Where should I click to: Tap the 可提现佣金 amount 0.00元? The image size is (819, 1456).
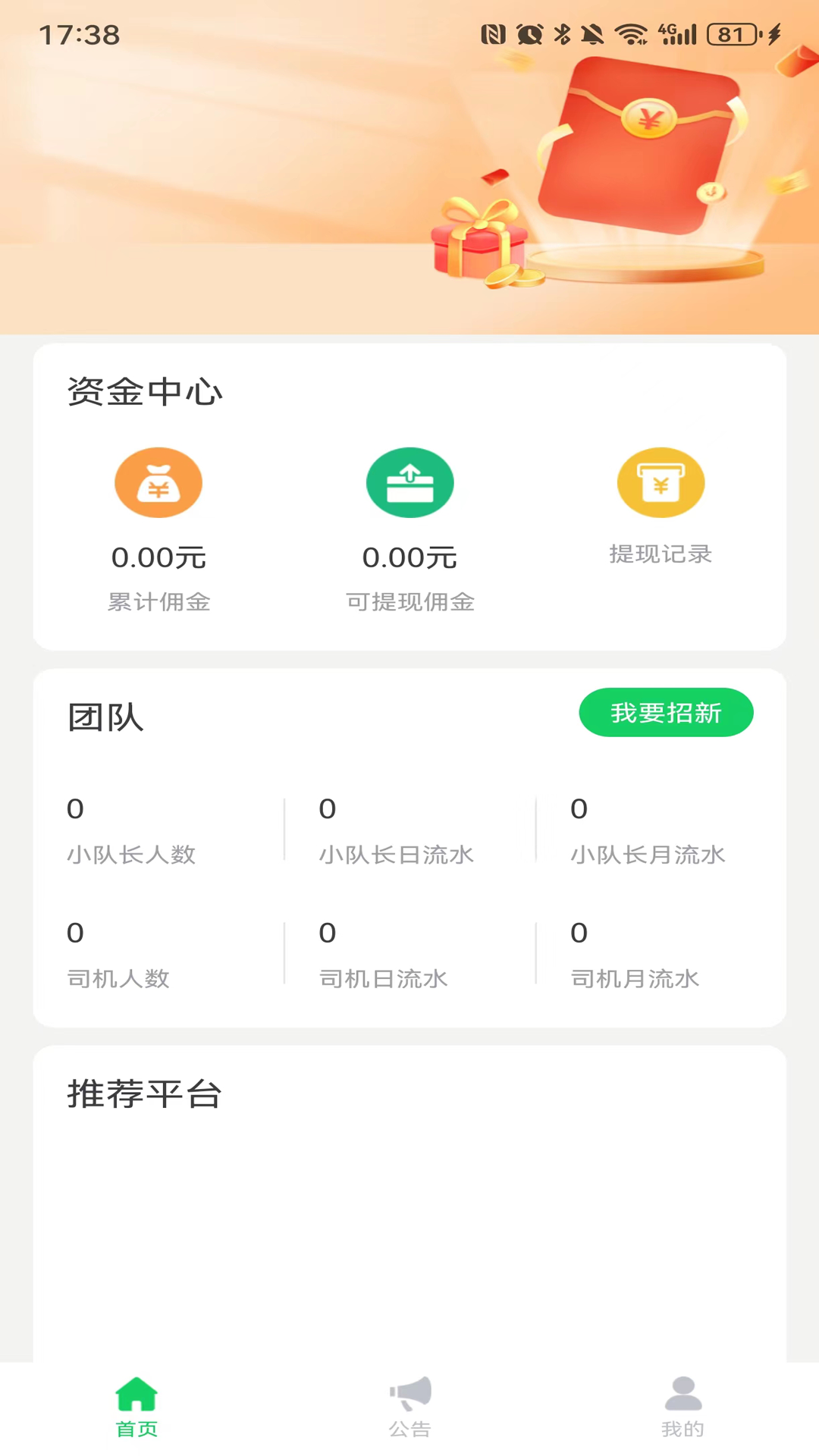(x=410, y=557)
